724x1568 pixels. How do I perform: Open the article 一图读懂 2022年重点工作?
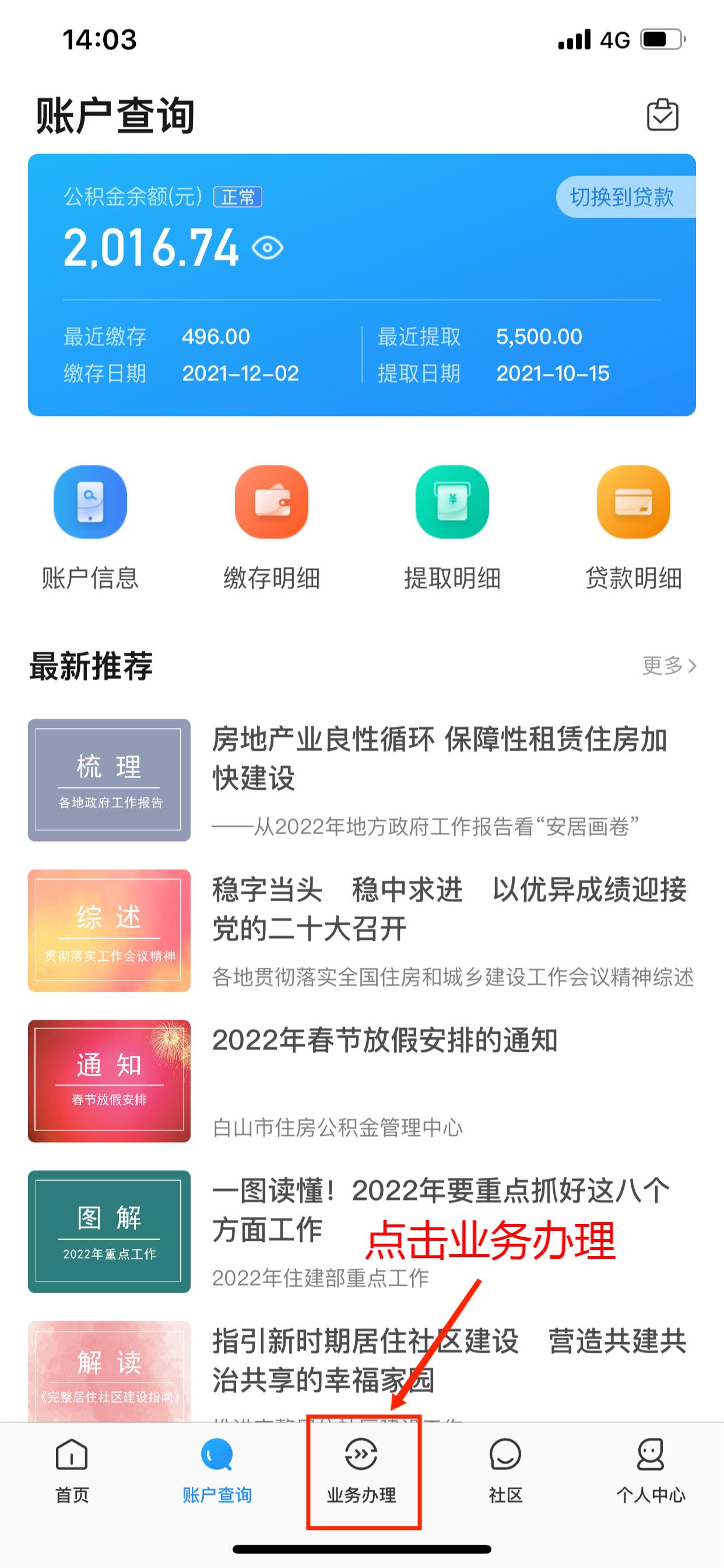362,1231
